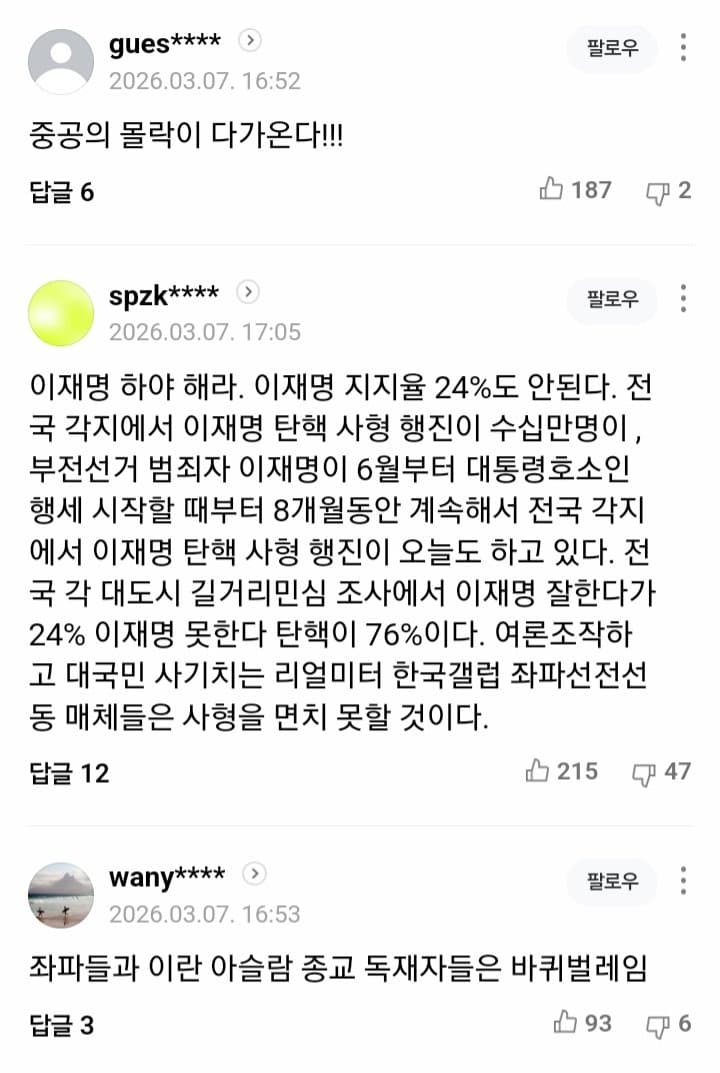
Task: Open spzk**** profile via the arrow
Action: pyautogui.click(x=249, y=292)
